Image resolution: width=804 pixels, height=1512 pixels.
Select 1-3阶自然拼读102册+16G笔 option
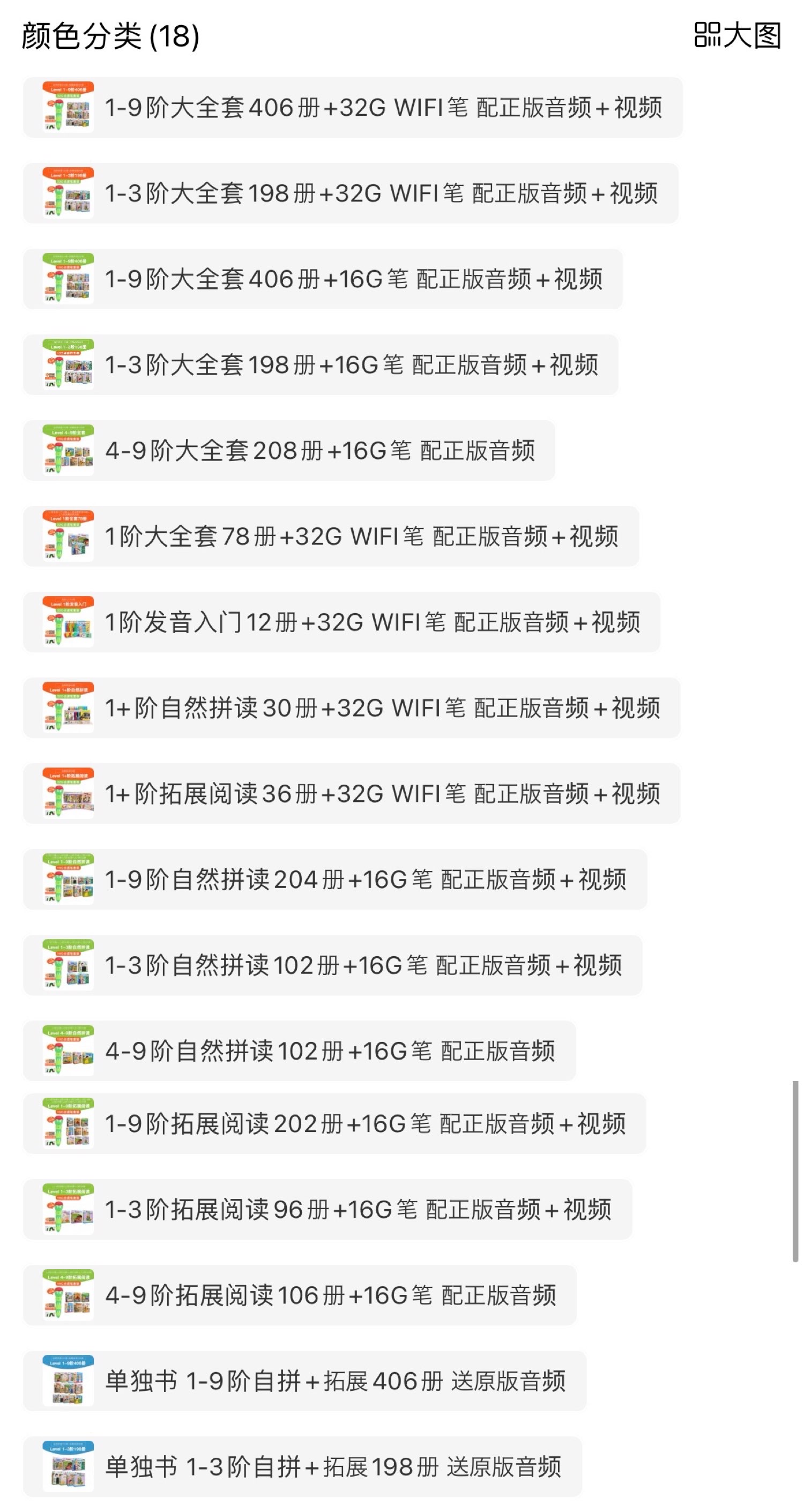coord(332,965)
